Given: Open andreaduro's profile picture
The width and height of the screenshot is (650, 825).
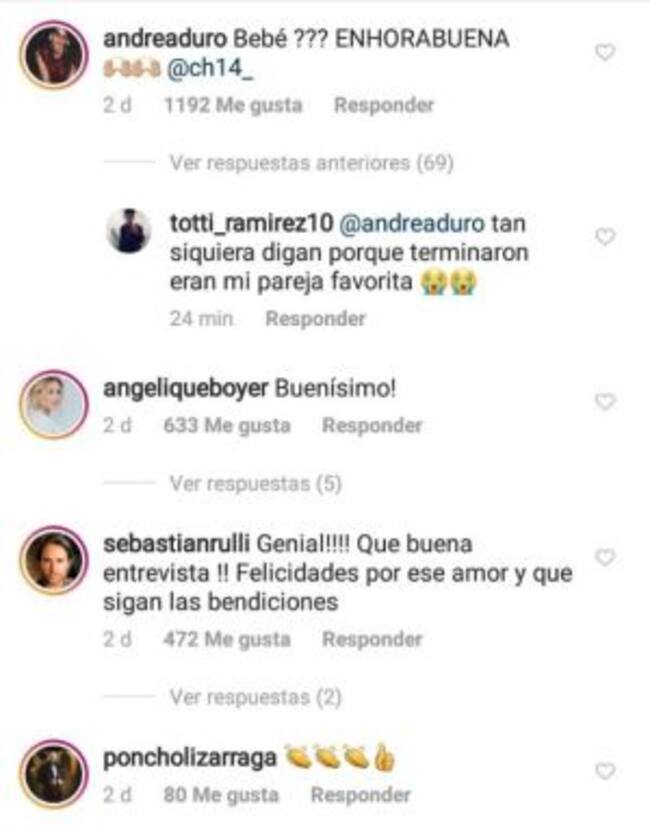Looking at the screenshot, I should pyautogui.click(x=54, y=55).
